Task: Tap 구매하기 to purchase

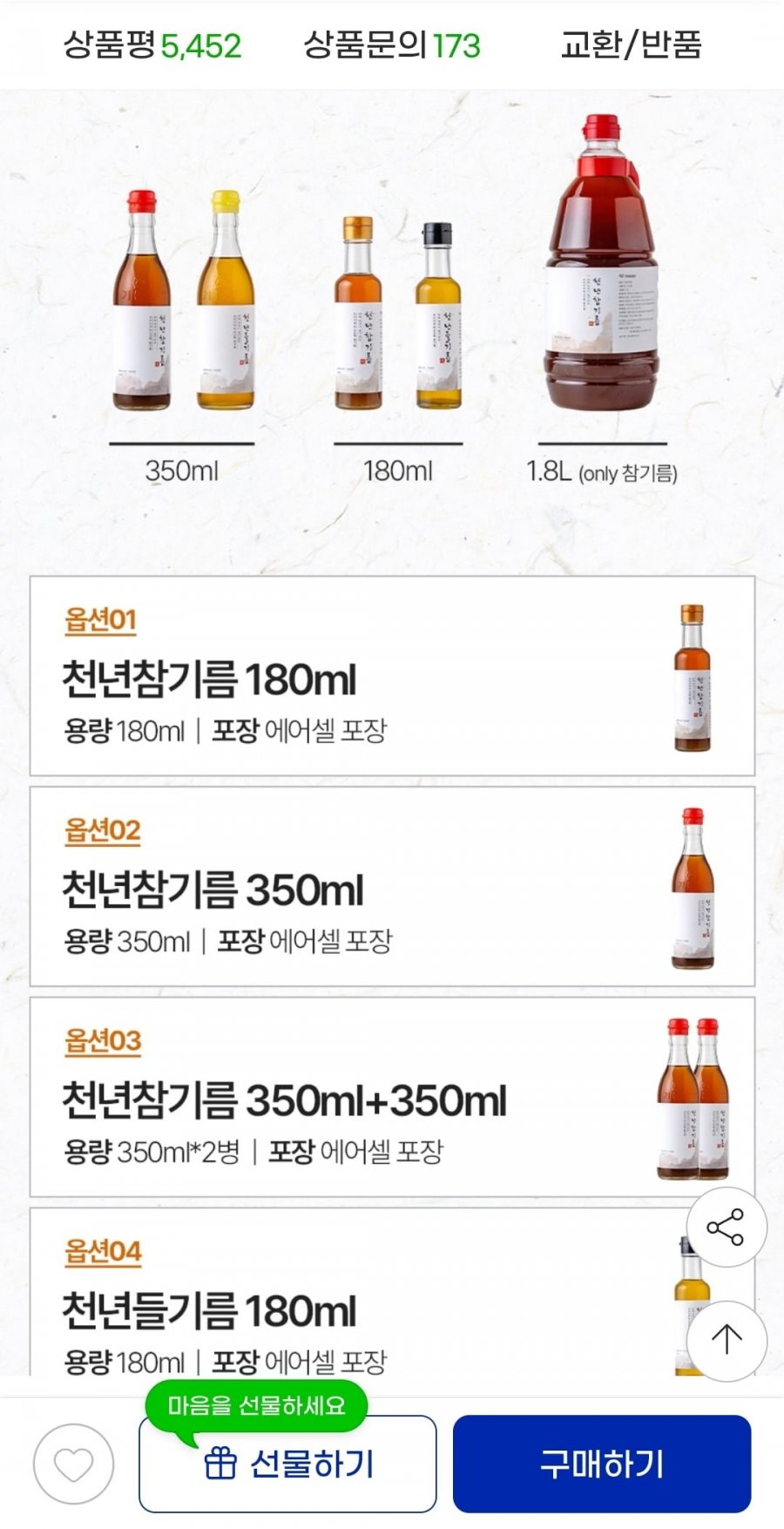Action: click(x=601, y=1464)
